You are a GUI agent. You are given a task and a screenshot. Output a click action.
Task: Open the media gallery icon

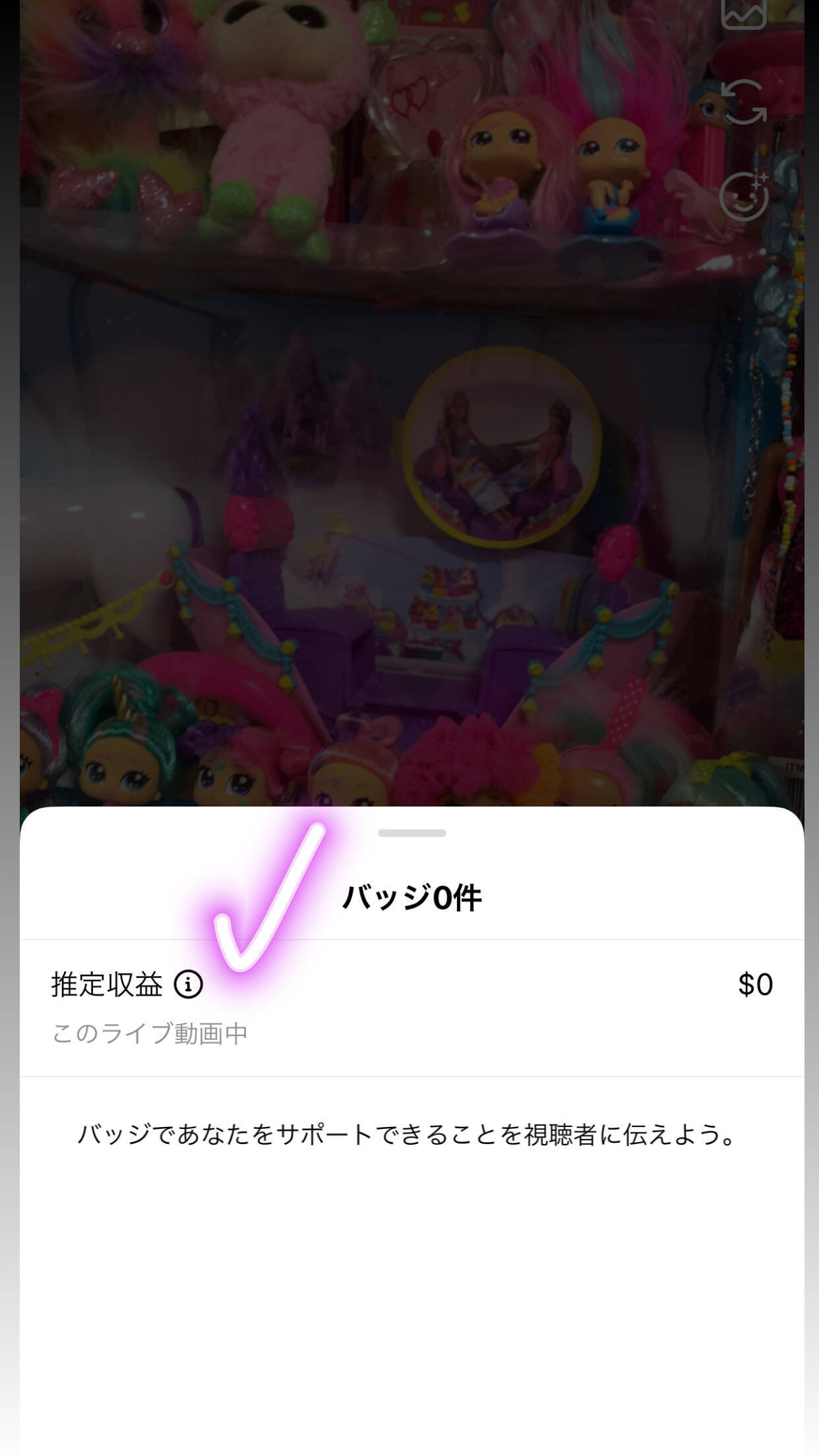point(743,13)
